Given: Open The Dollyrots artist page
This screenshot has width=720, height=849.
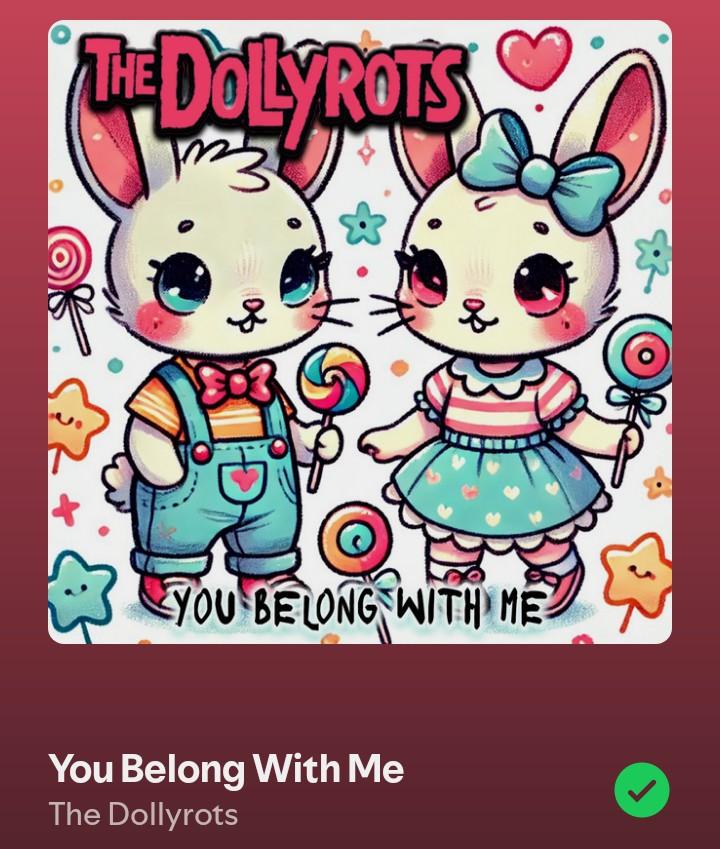Looking at the screenshot, I should coord(143,814).
